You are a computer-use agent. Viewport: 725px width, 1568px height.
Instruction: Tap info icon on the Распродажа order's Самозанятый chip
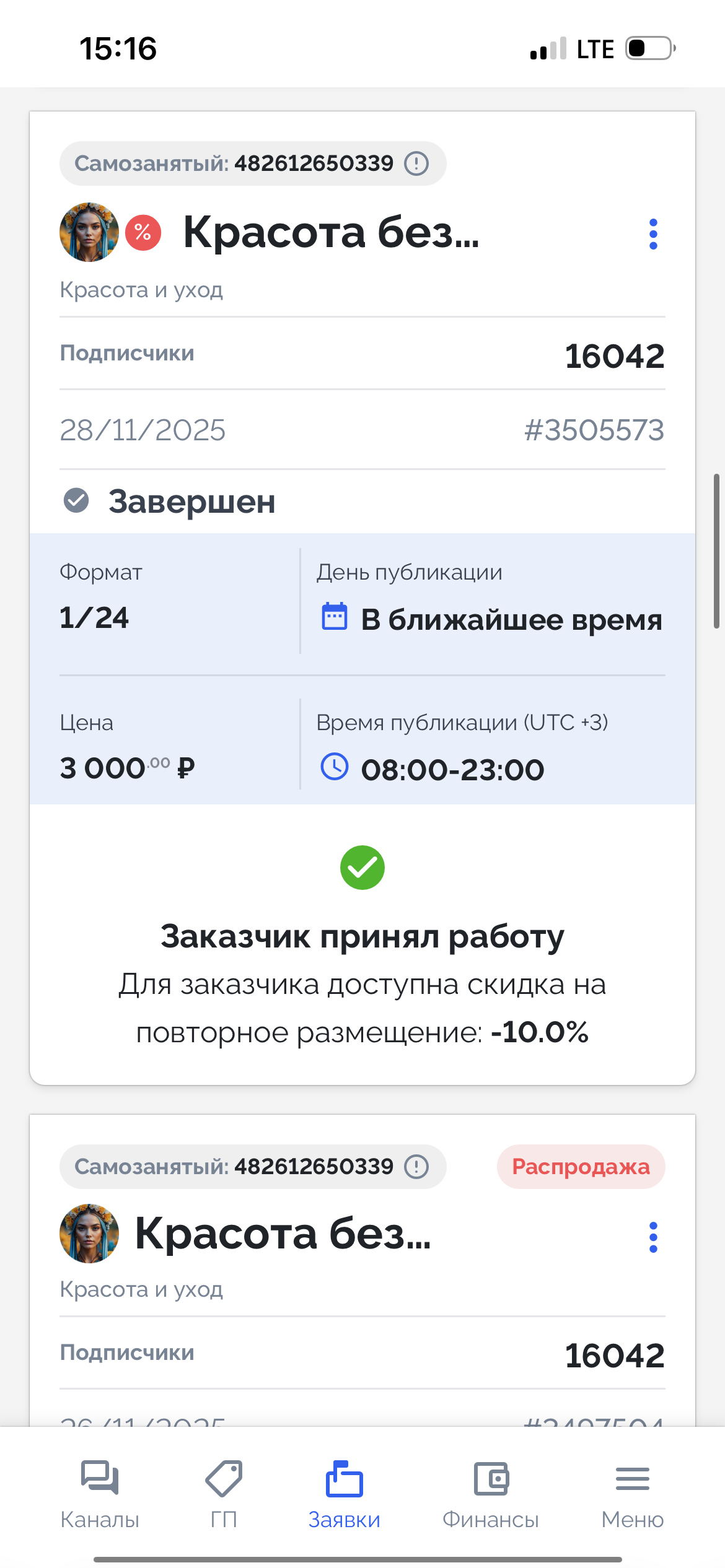416,1167
